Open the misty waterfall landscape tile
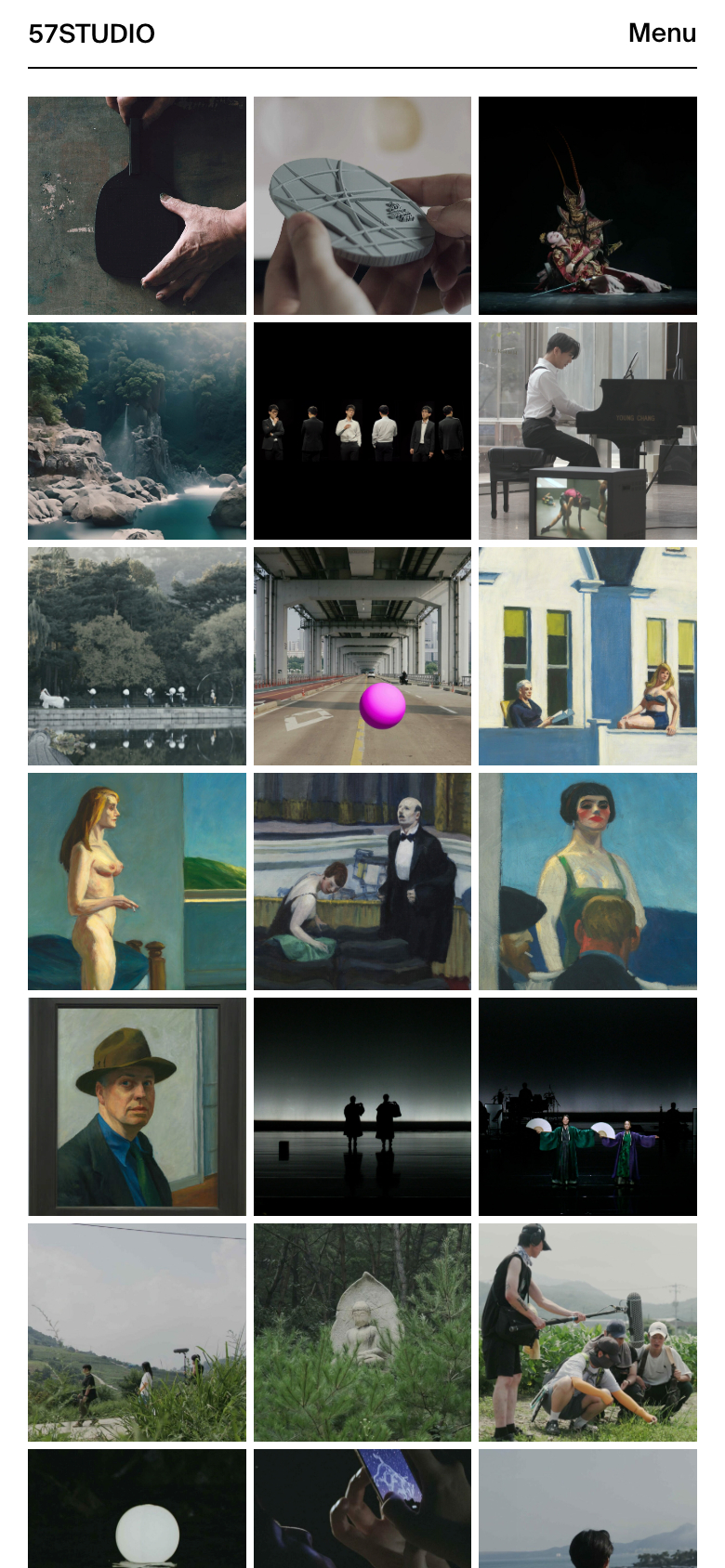This screenshot has height=1568, width=725. (x=137, y=431)
